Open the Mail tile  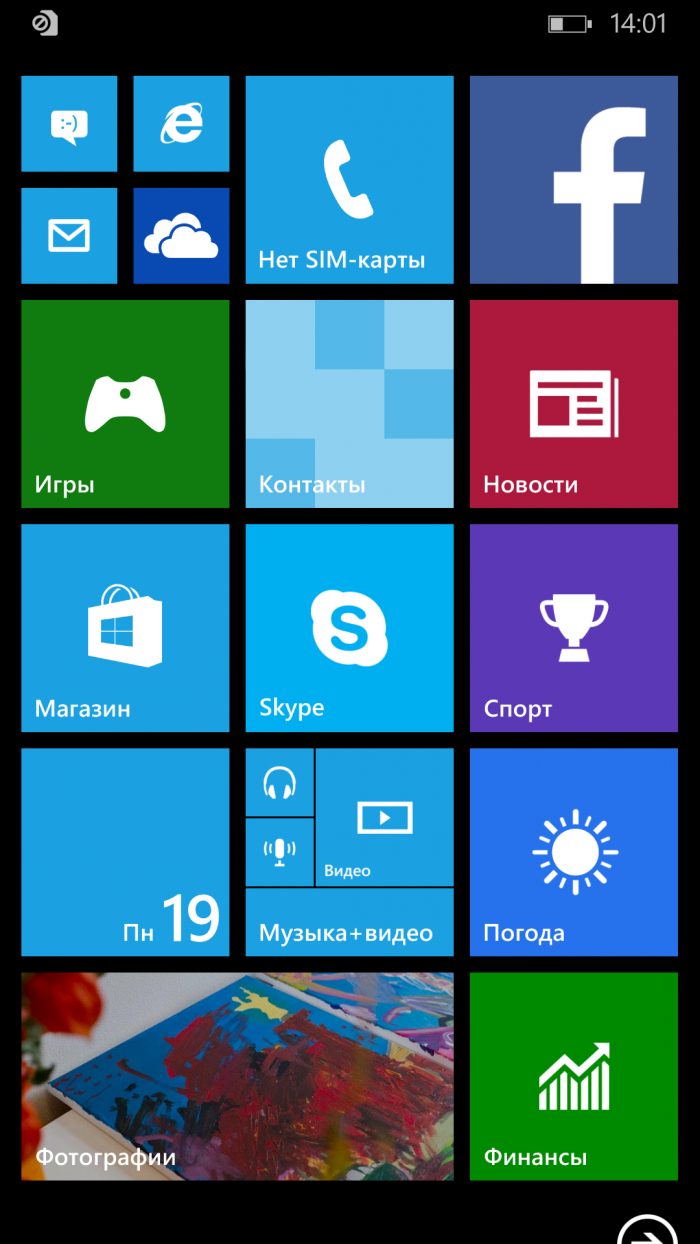coord(69,236)
